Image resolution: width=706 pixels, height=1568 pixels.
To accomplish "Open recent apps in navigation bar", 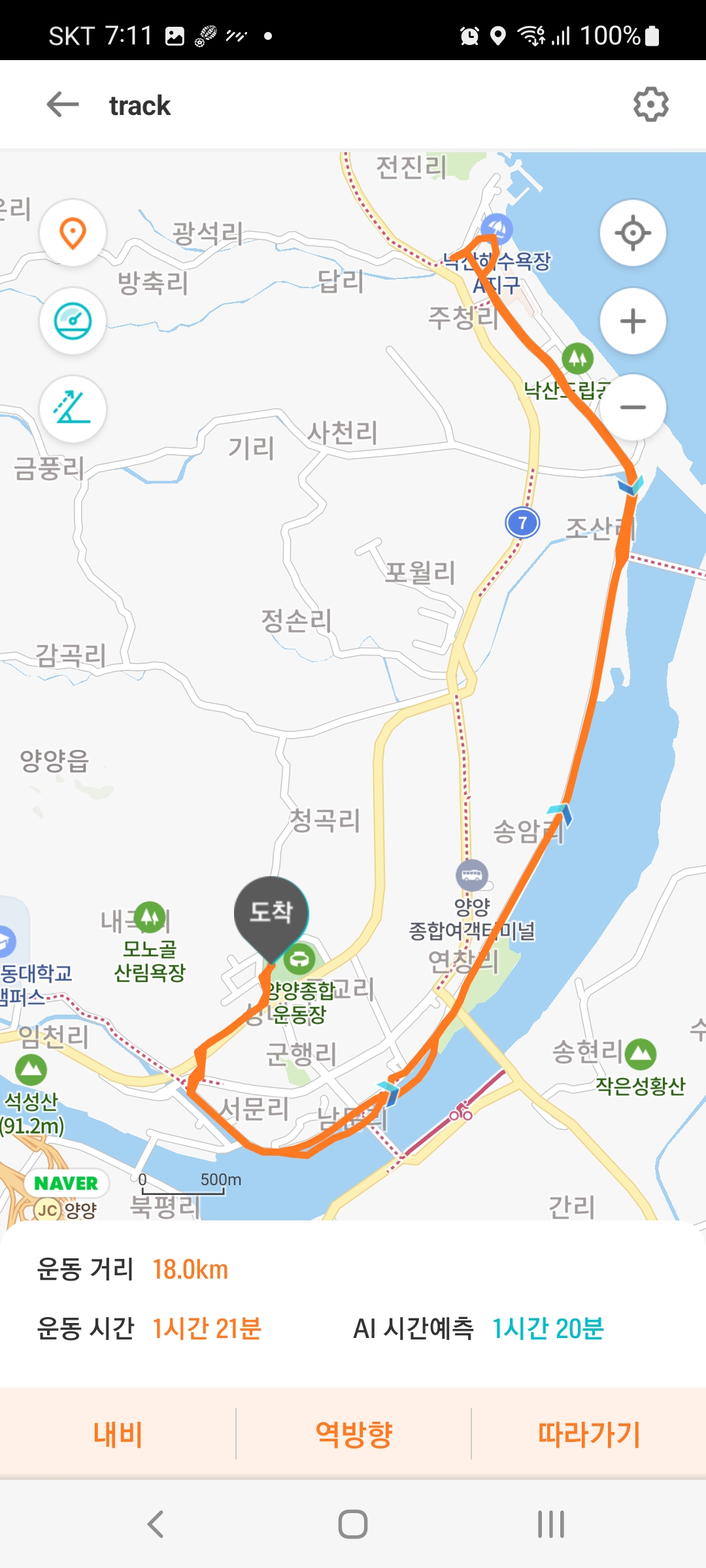I will point(551,1524).
